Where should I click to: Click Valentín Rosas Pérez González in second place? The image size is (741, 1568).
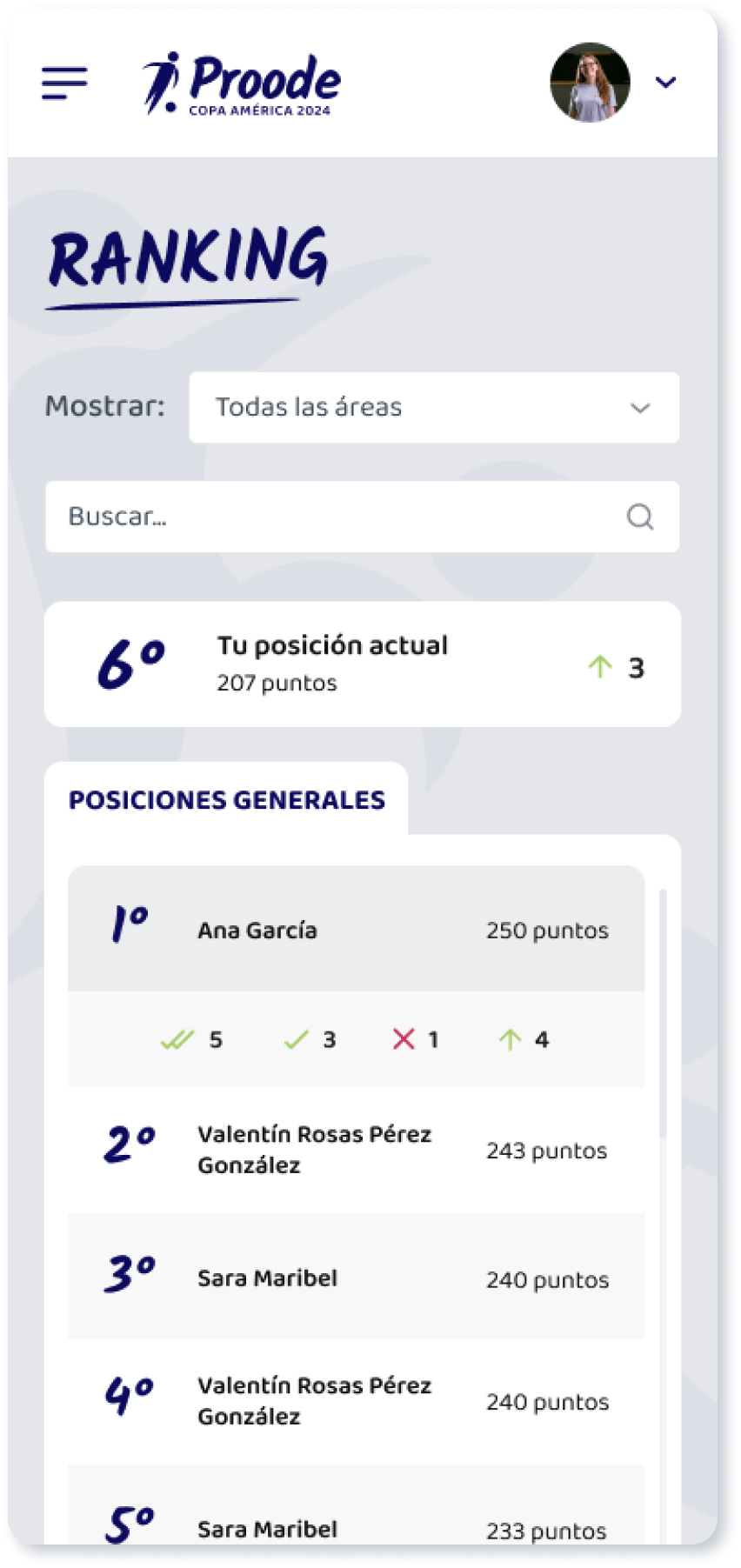[315, 1150]
